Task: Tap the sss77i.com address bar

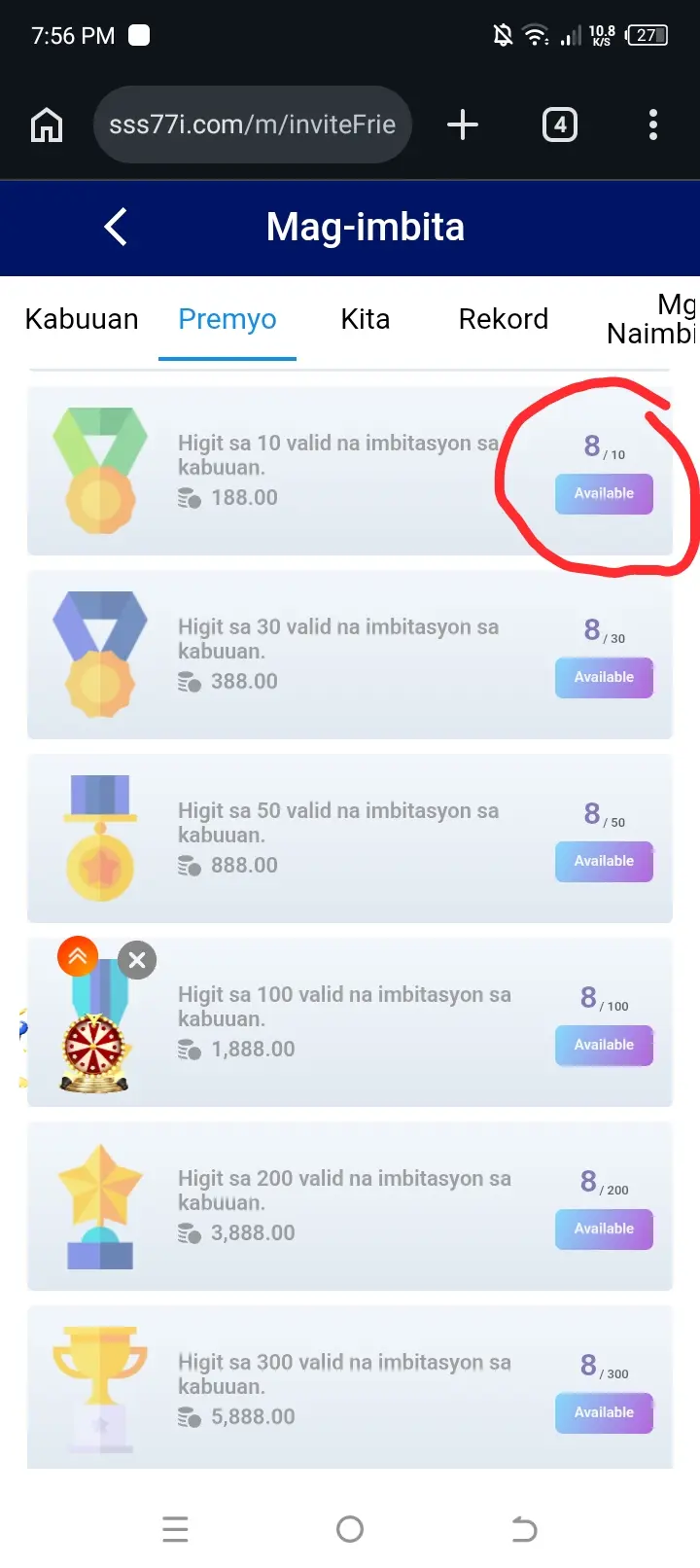Action: point(253,125)
